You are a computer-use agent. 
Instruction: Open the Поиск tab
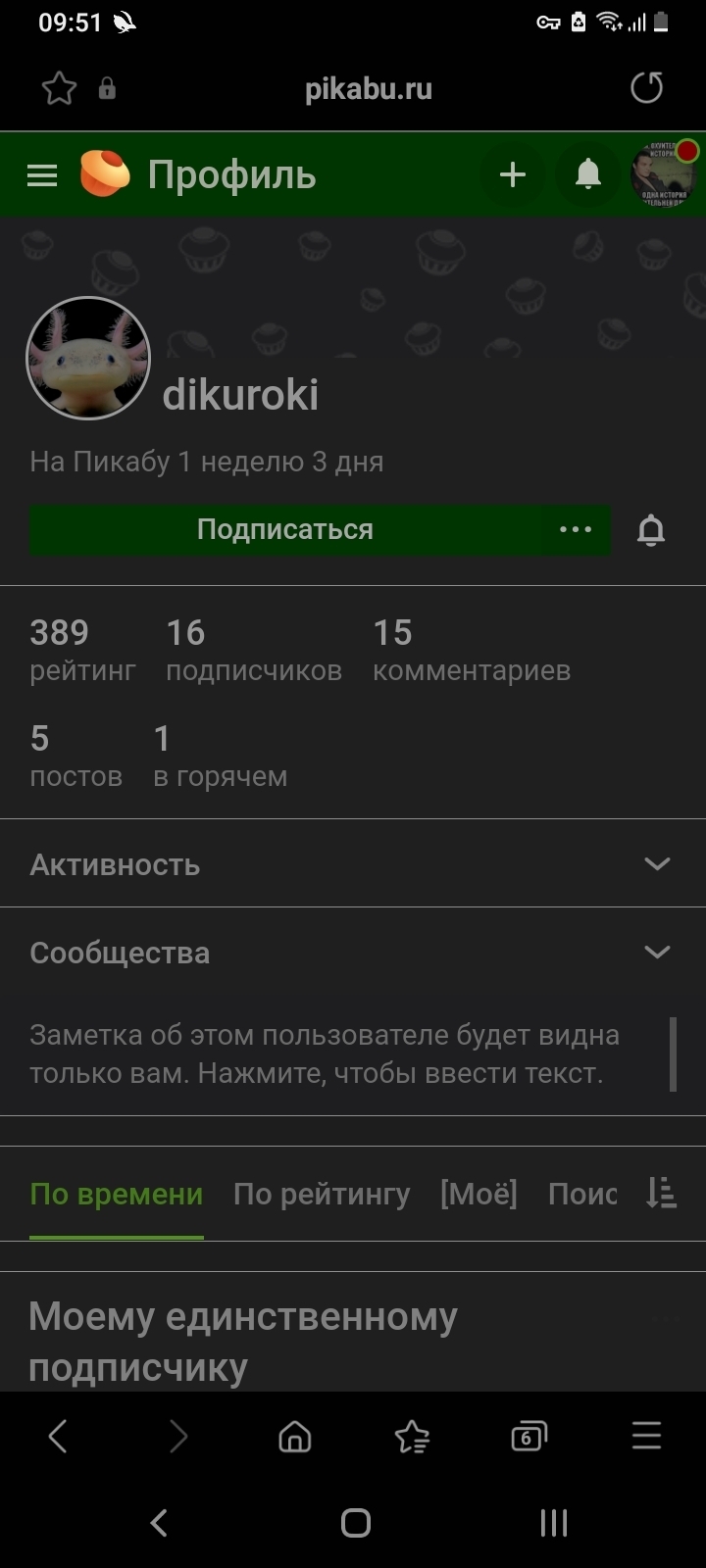(x=582, y=1194)
